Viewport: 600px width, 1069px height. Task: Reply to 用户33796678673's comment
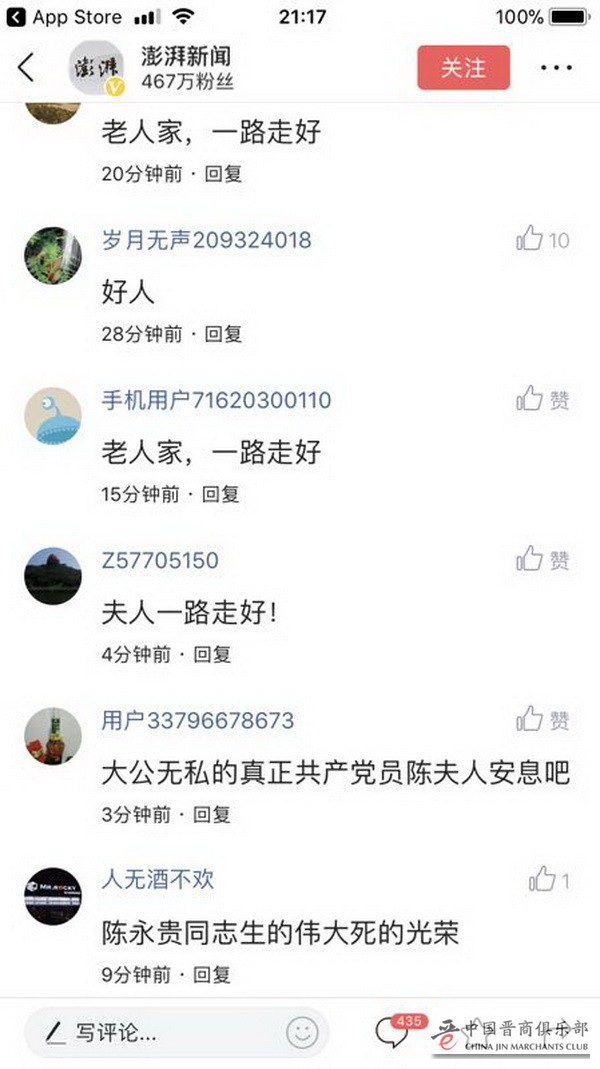point(211,814)
